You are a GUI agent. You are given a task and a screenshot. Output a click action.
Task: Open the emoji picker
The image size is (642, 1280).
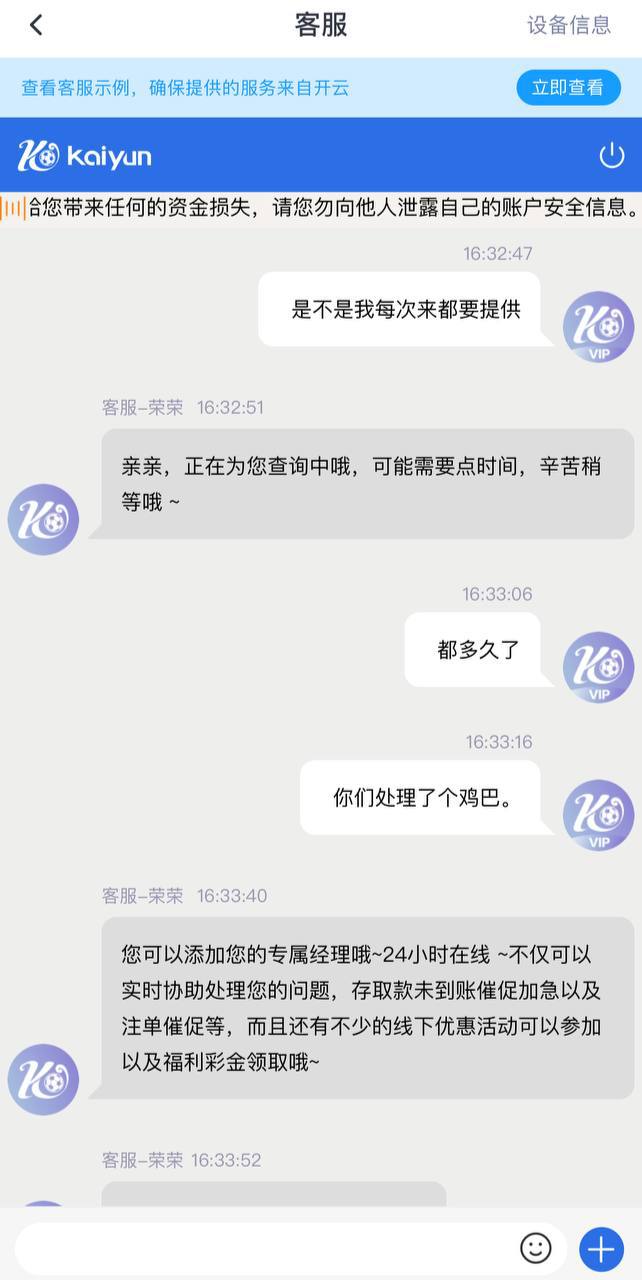536,1248
